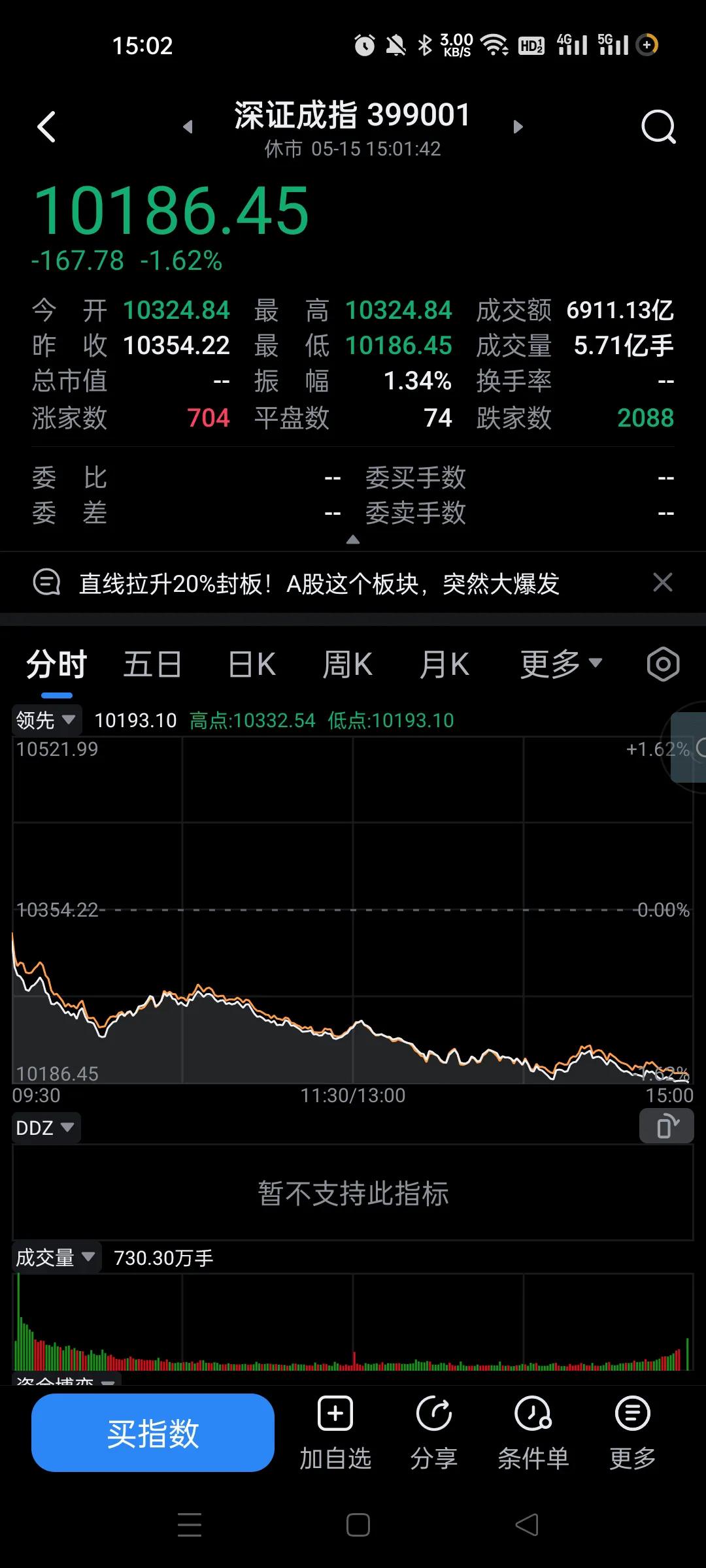
Task: Expand the 更多 chart period dropdown
Action: 561,664
